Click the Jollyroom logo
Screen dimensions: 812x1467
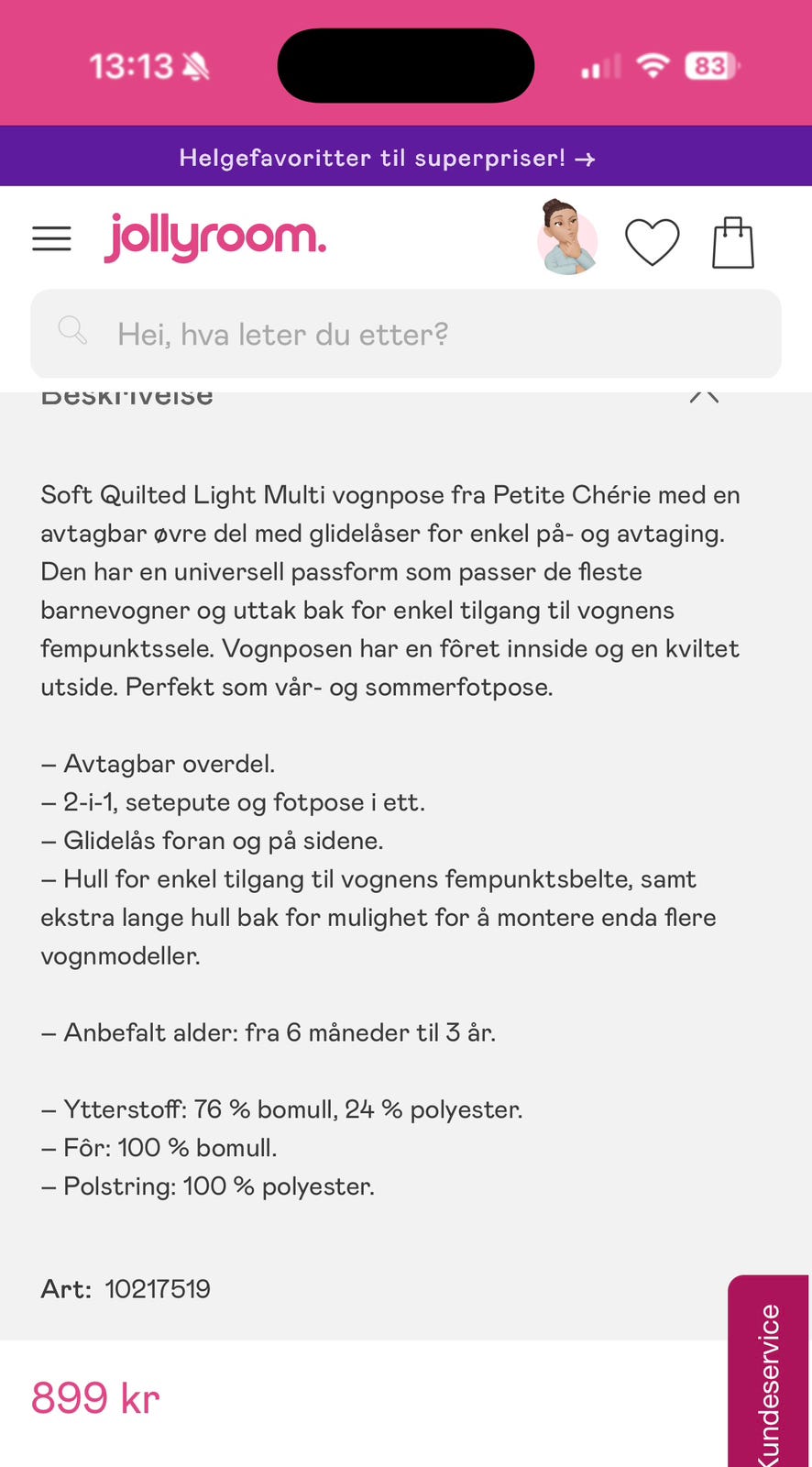[214, 237]
